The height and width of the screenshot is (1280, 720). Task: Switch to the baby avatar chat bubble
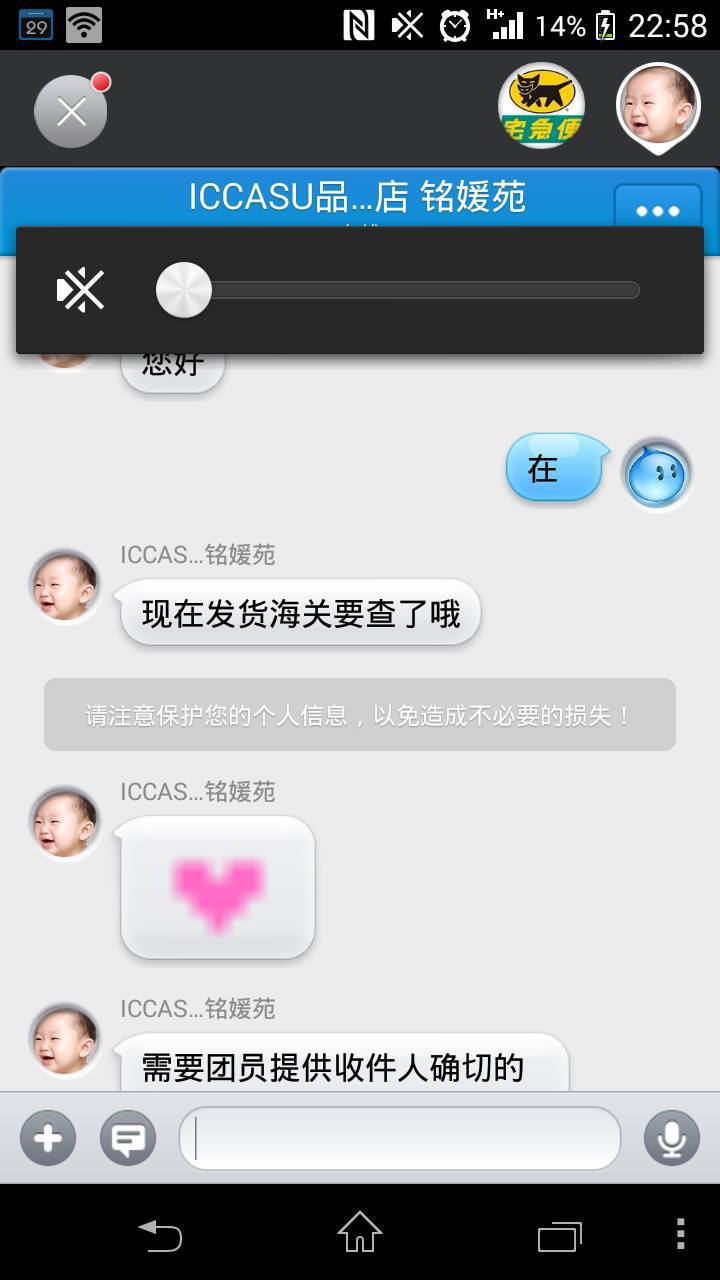pyautogui.click(x=657, y=106)
